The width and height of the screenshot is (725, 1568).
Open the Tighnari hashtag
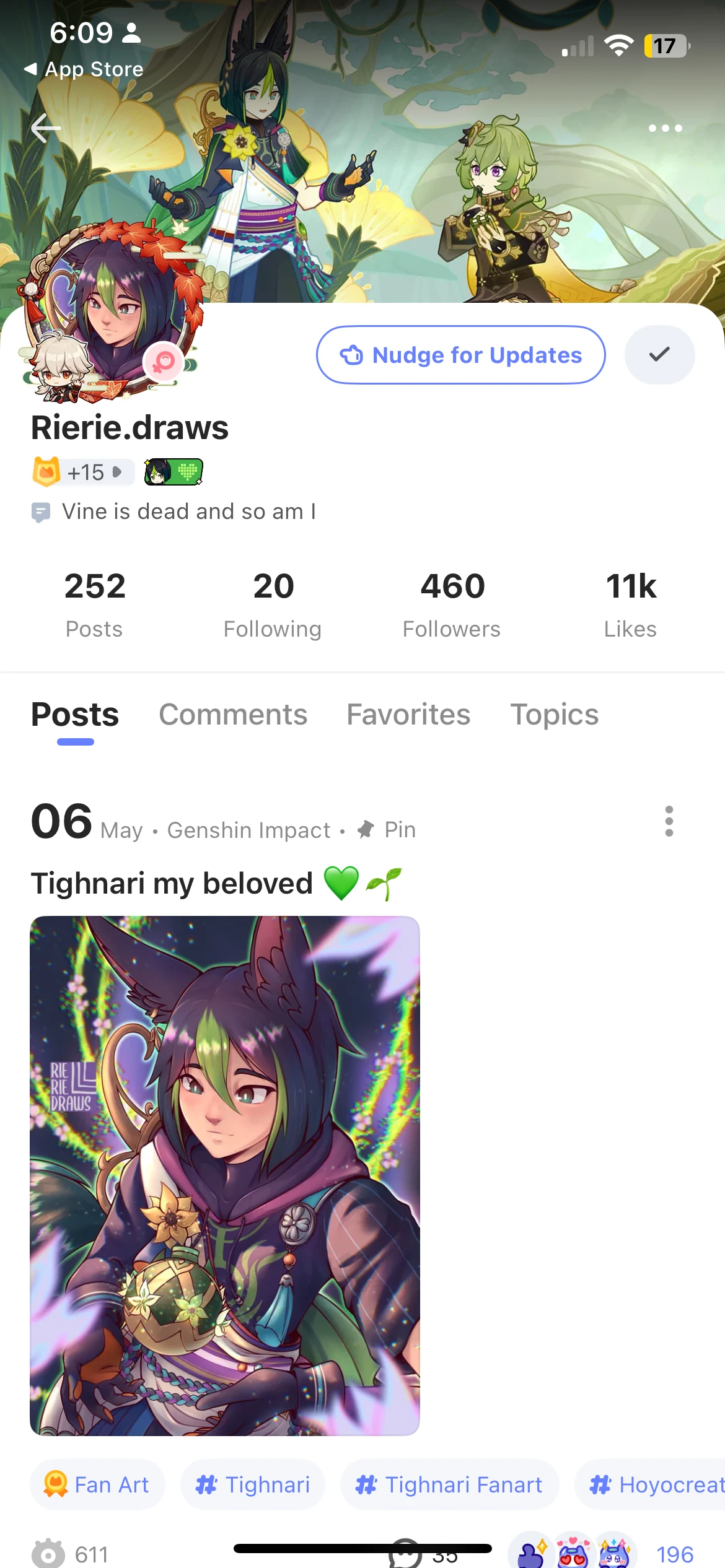(x=253, y=1484)
